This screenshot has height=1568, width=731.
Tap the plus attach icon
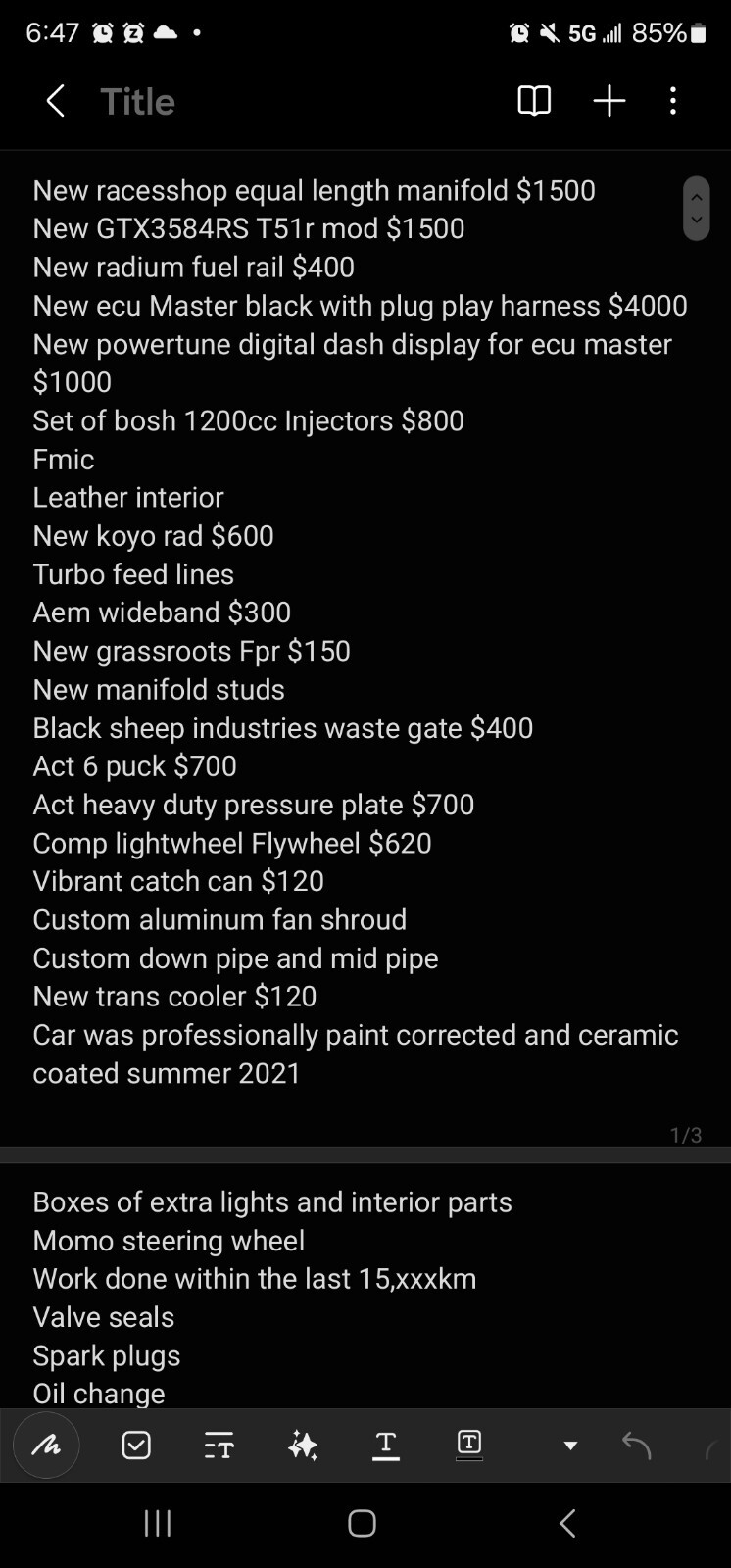(609, 101)
